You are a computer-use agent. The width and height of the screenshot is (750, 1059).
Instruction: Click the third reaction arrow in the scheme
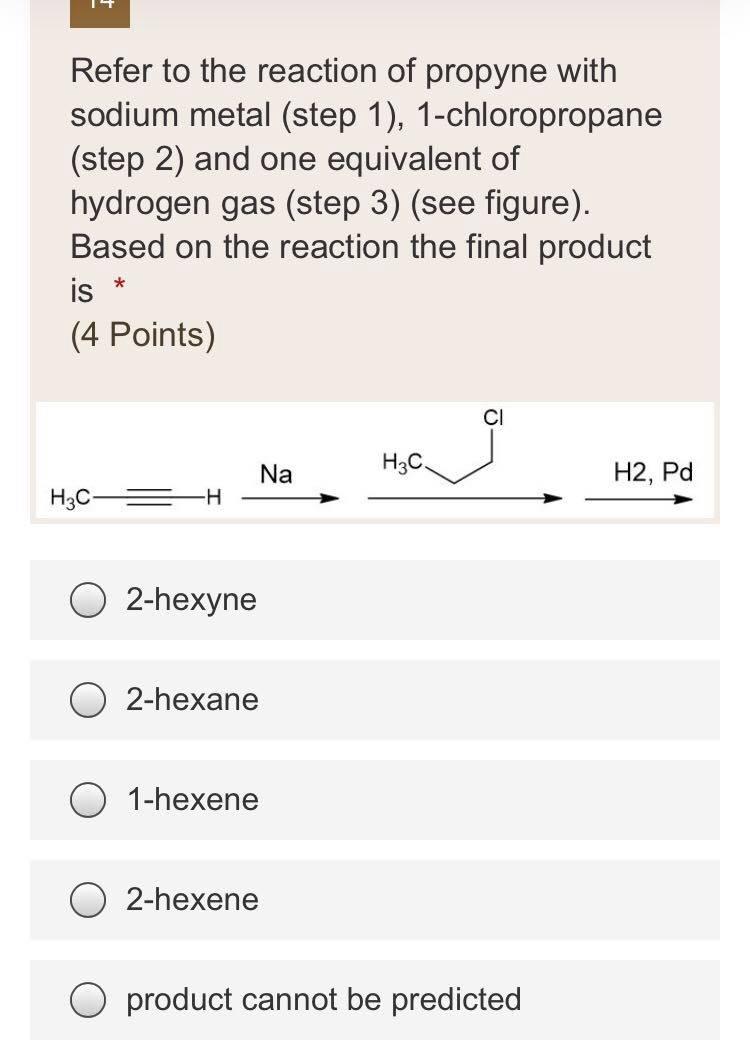tap(636, 500)
